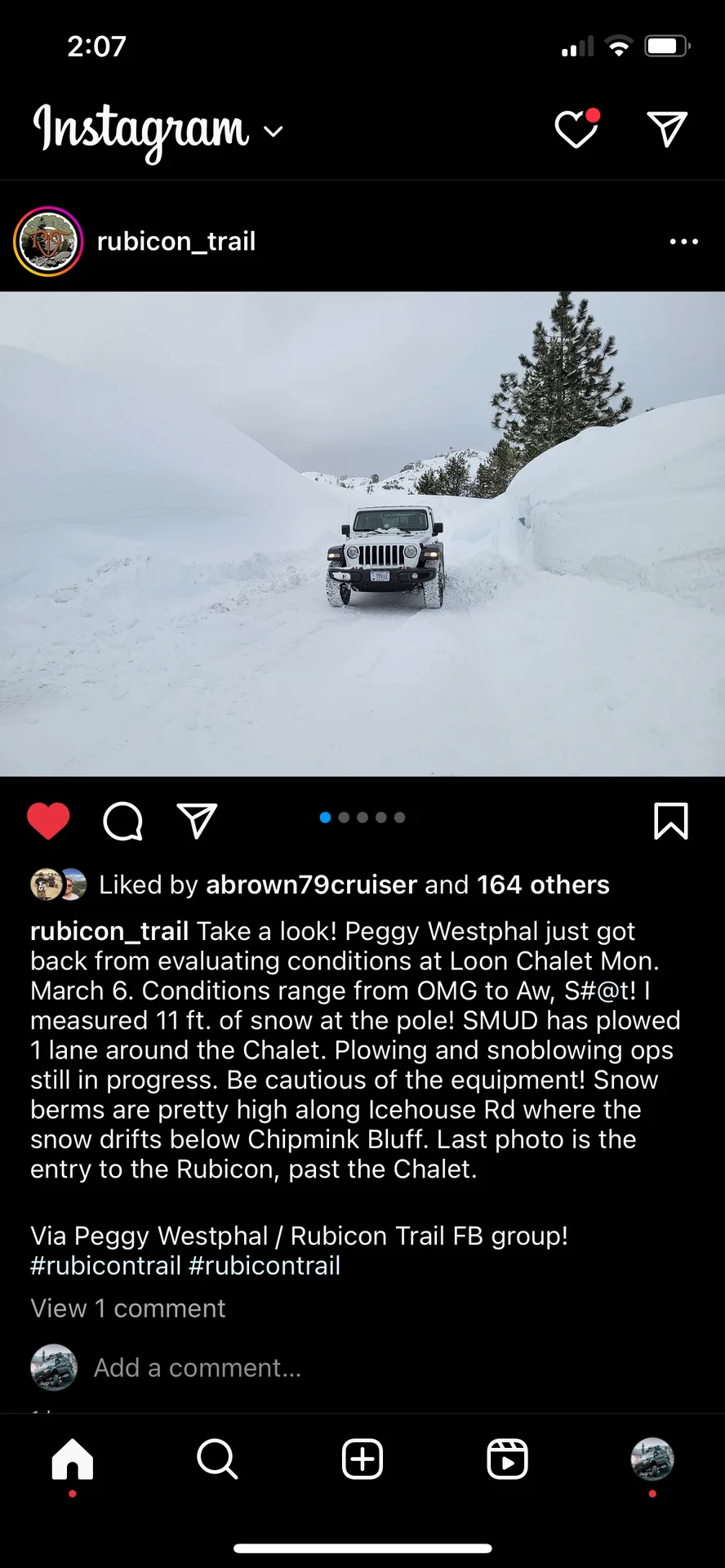Viewport: 725px width, 1568px height.
Task: Open the notifications heart icon
Action: click(x=576, y=129)
